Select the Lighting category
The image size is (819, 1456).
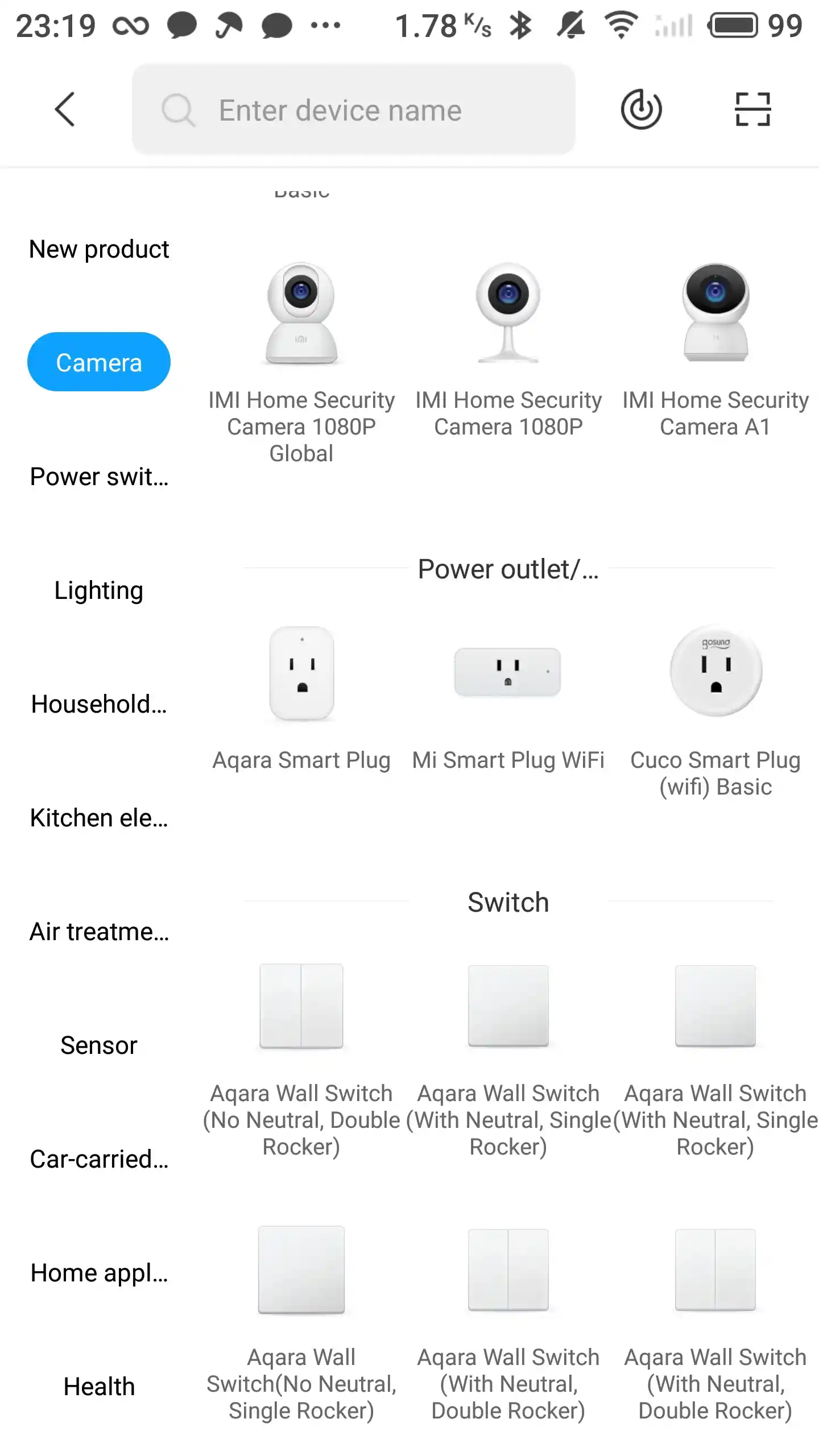pyautogui.click(x=99, y=590)
